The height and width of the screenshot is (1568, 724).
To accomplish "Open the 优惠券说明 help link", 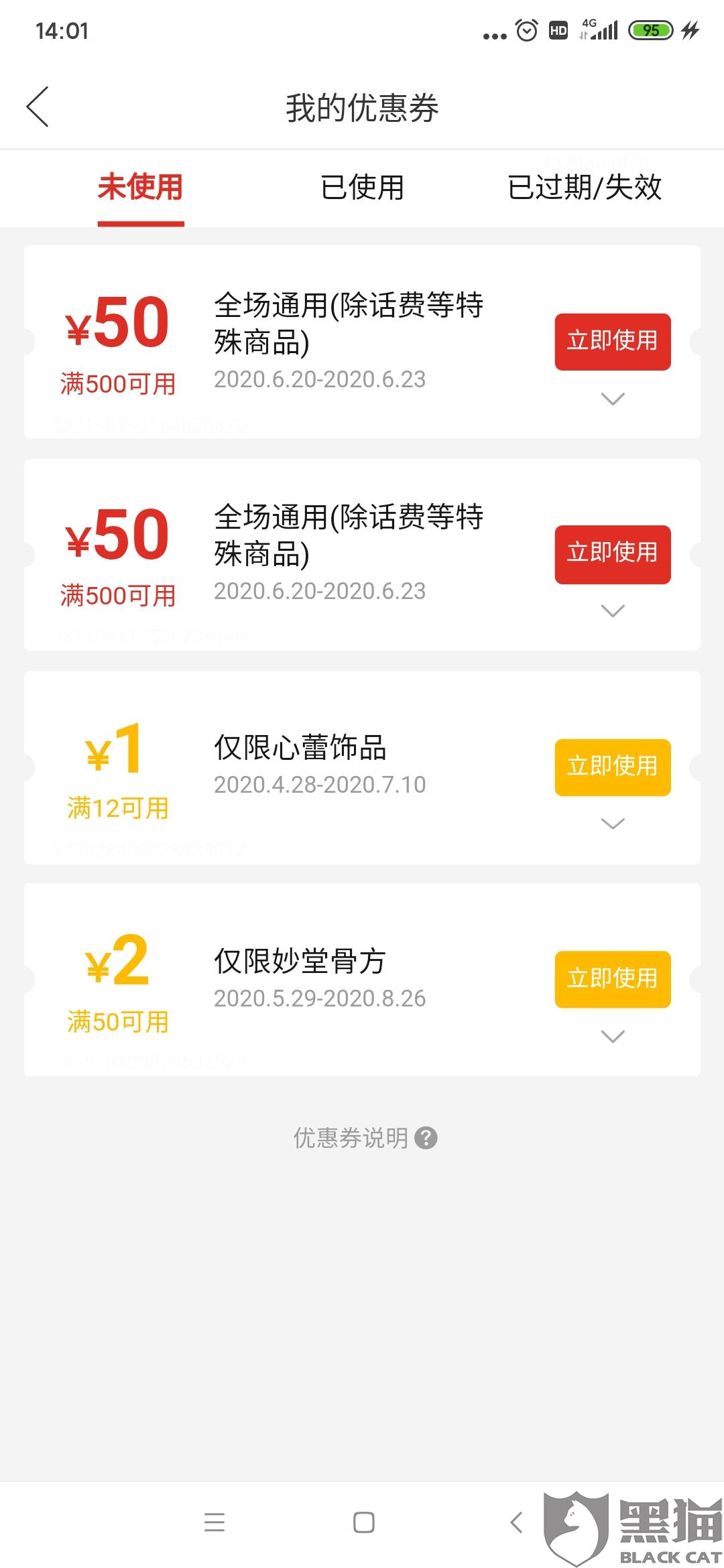I will 365,1138.
